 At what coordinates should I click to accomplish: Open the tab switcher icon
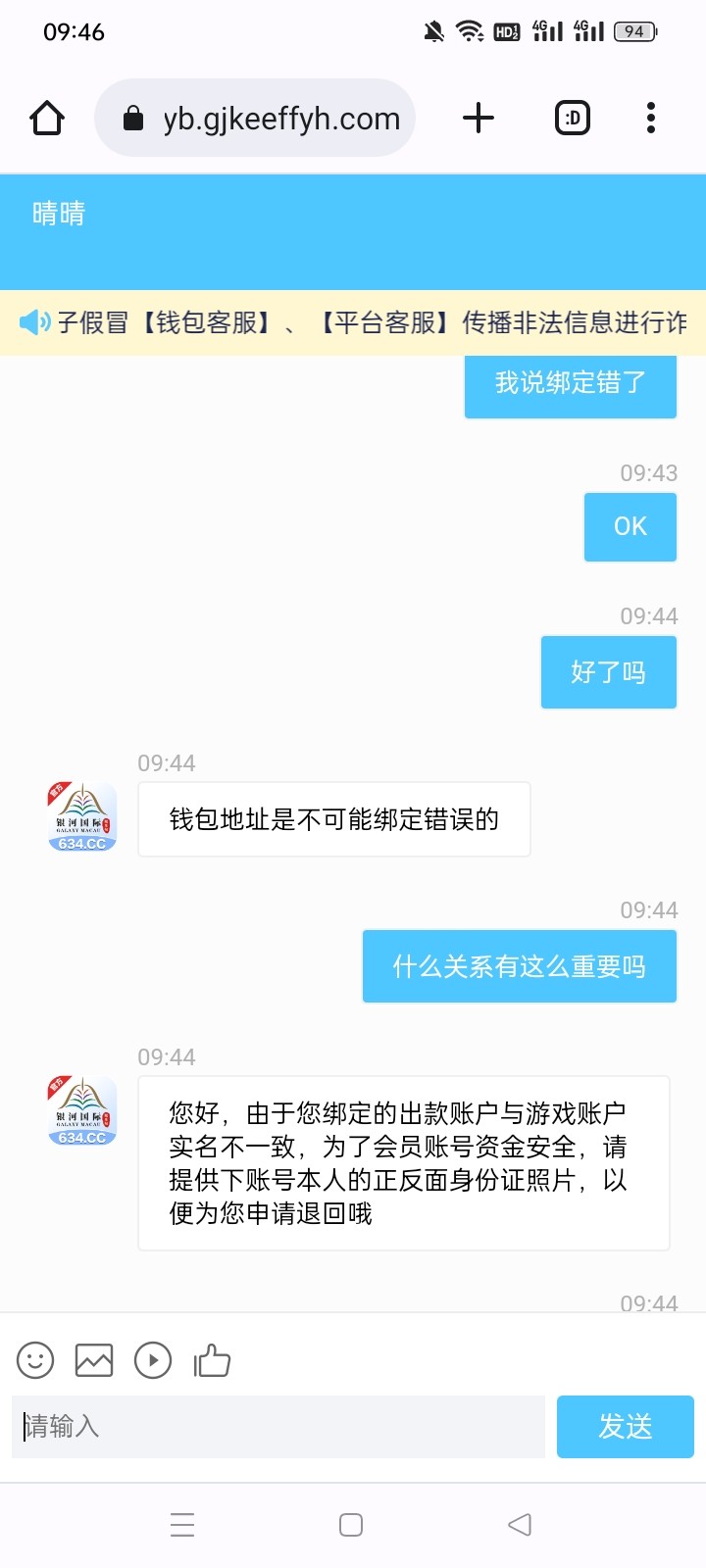coord(571,118)
